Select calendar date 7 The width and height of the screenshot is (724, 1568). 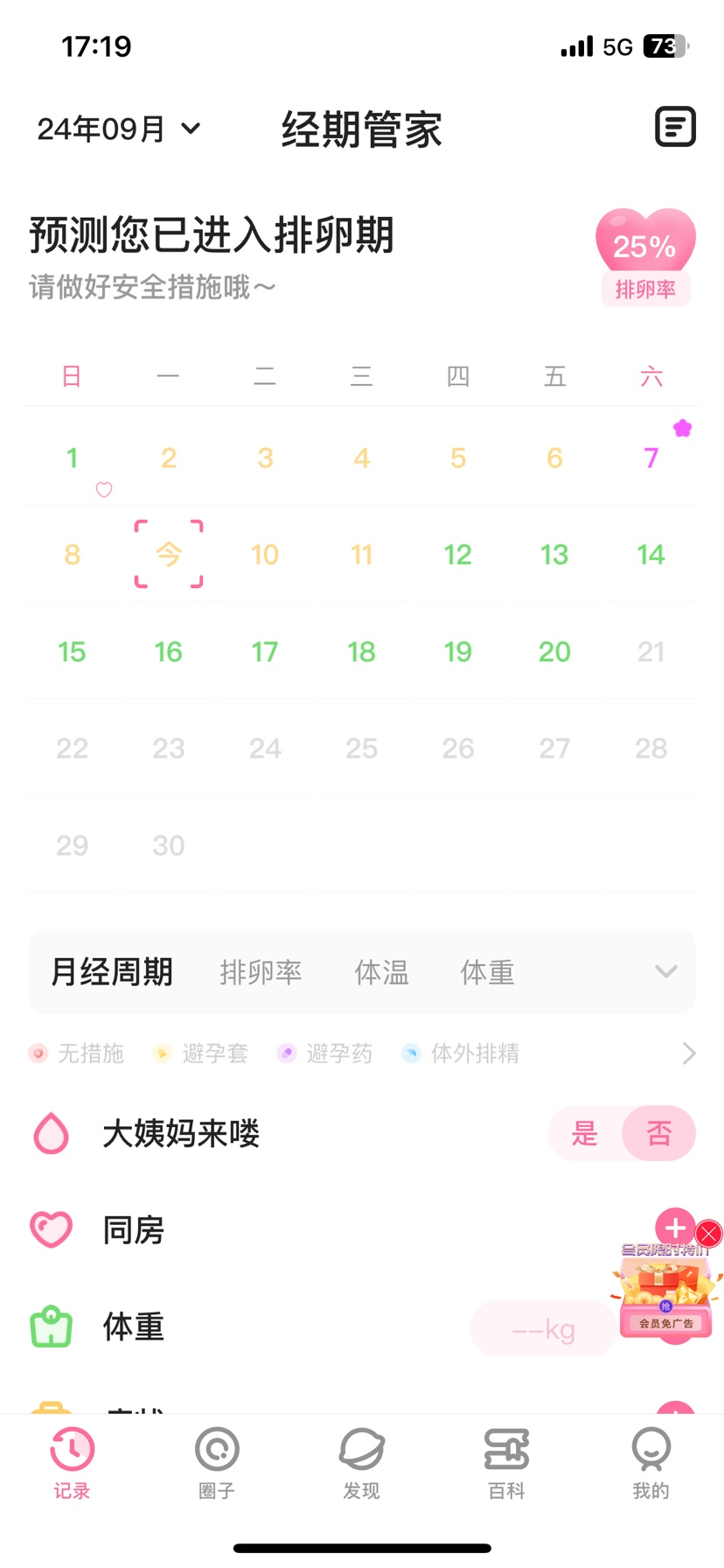click(651, 458)
